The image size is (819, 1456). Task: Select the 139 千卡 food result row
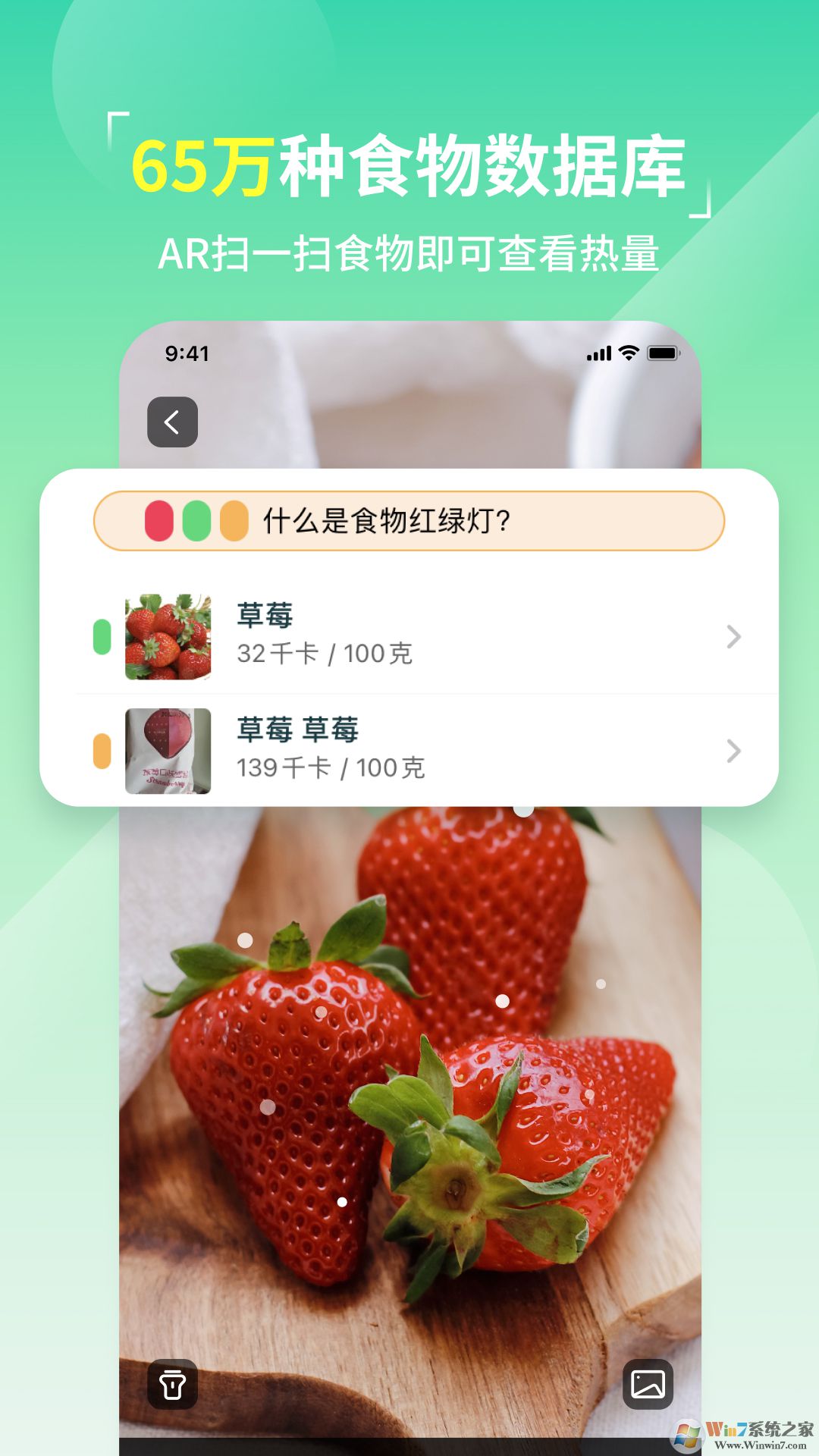(409, 750)
